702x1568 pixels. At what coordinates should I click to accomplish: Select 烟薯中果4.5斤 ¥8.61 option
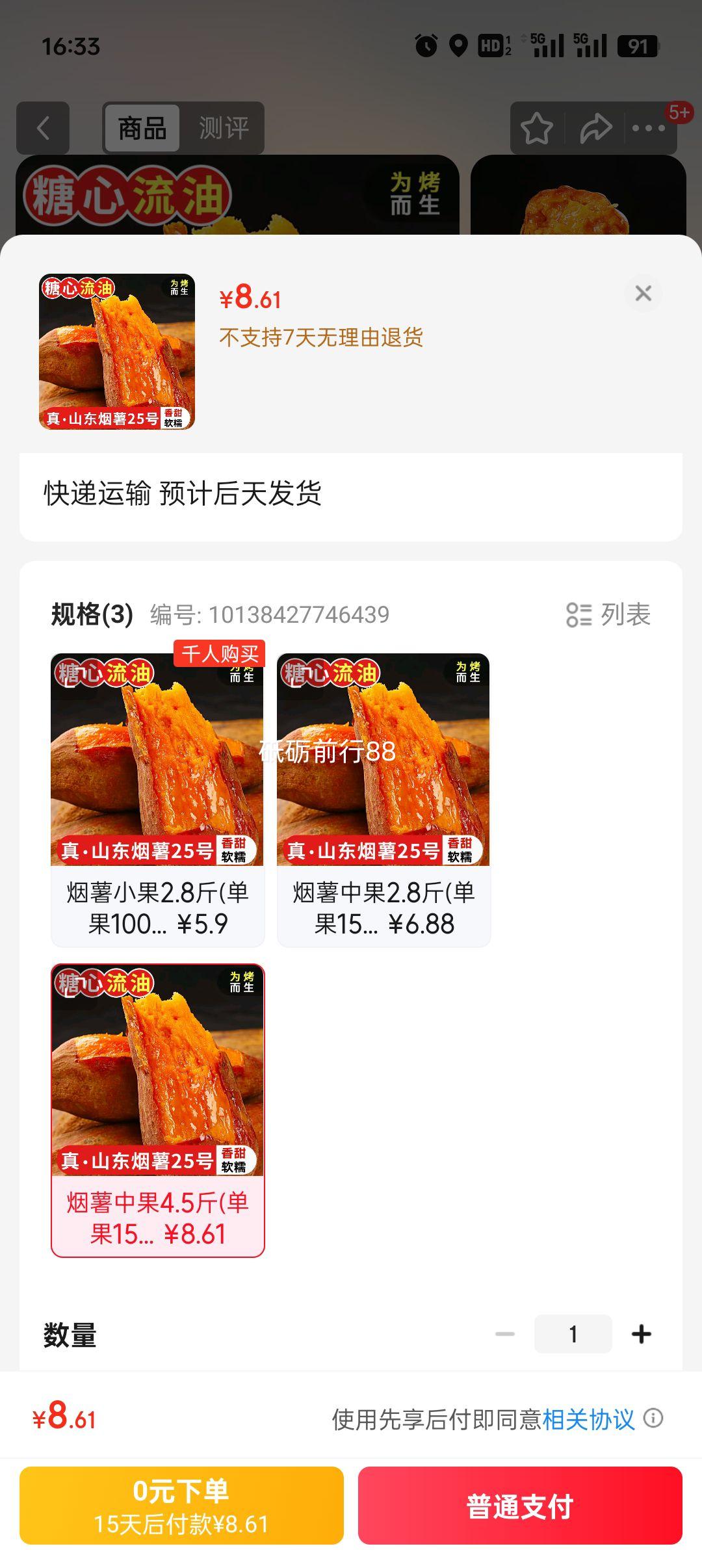[x=157, y=1110]
